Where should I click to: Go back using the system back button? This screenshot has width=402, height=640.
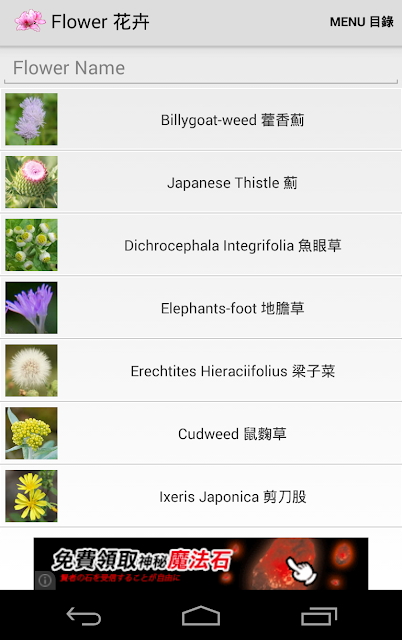pos(84,616)
